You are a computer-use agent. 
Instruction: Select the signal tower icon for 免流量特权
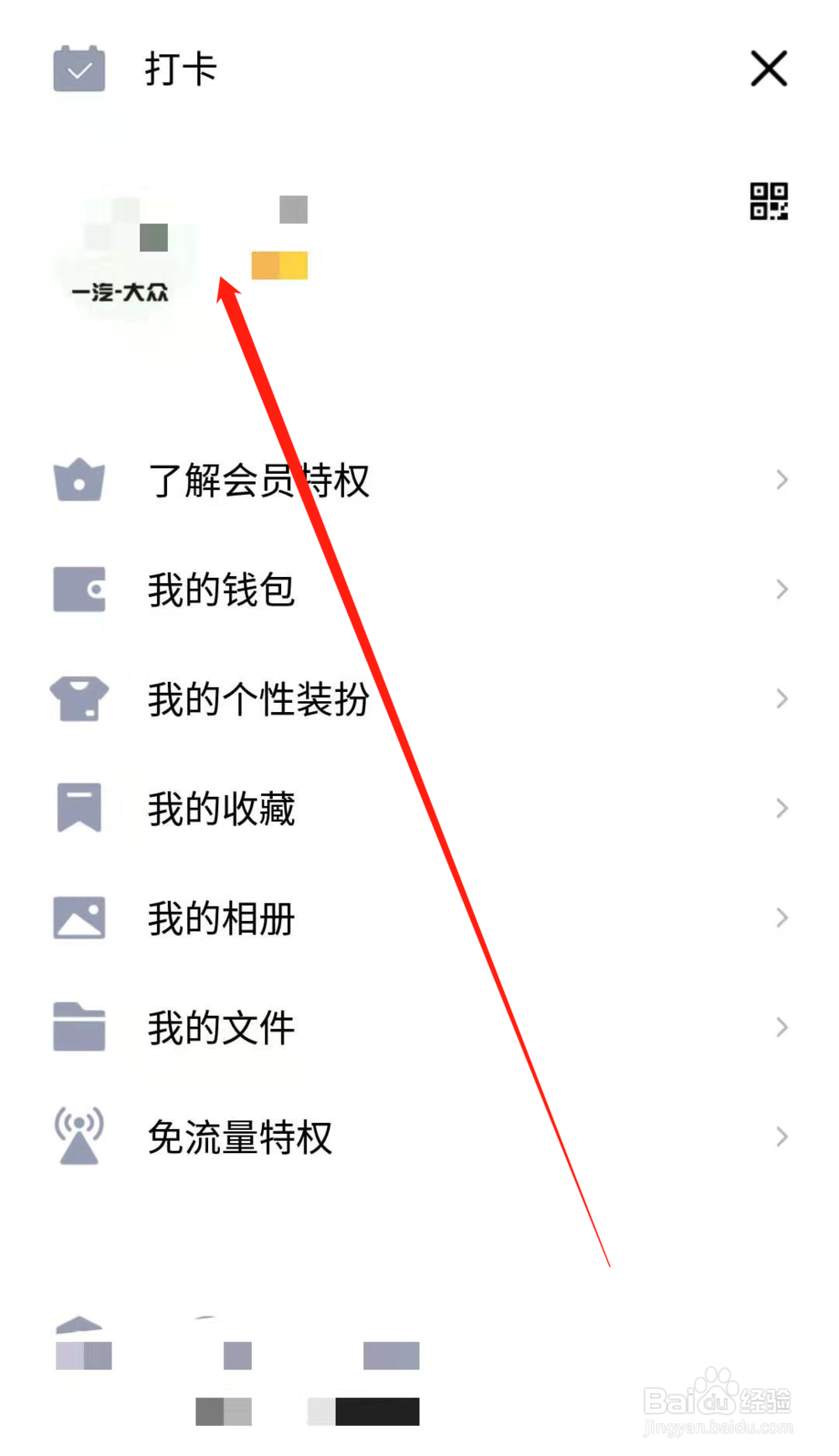(x=78, y=1136)
